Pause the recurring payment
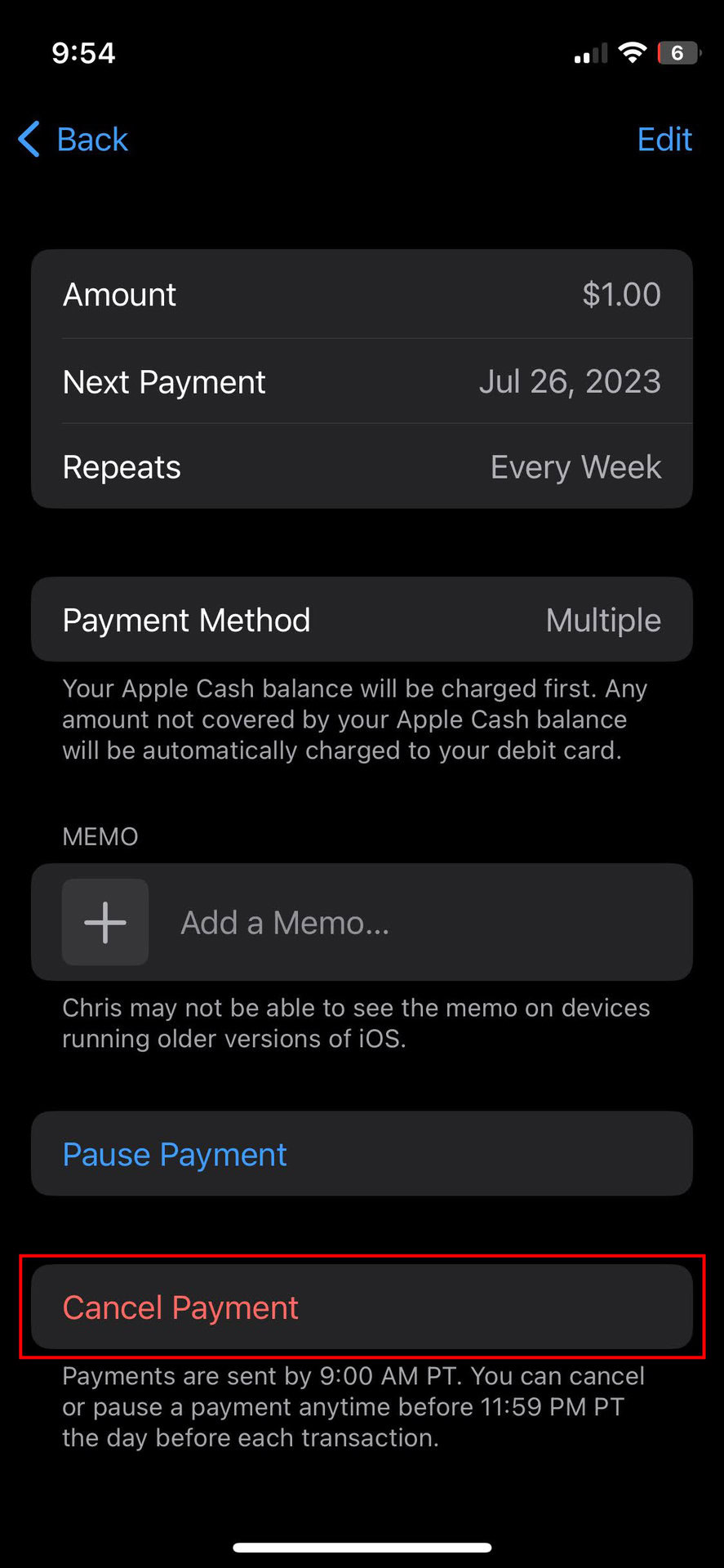 (175, 1155)
